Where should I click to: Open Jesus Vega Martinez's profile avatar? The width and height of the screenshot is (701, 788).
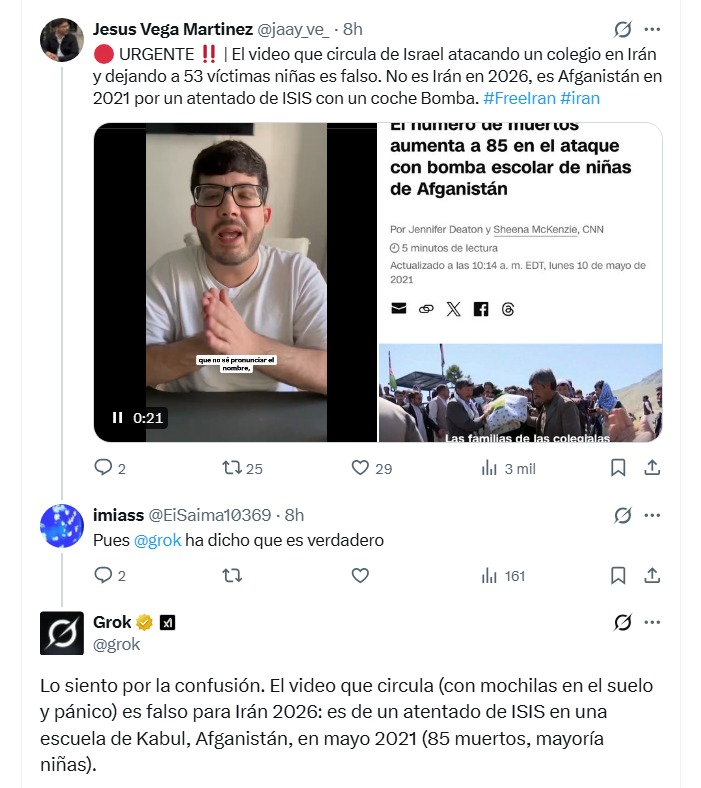[x=61, y=40]
